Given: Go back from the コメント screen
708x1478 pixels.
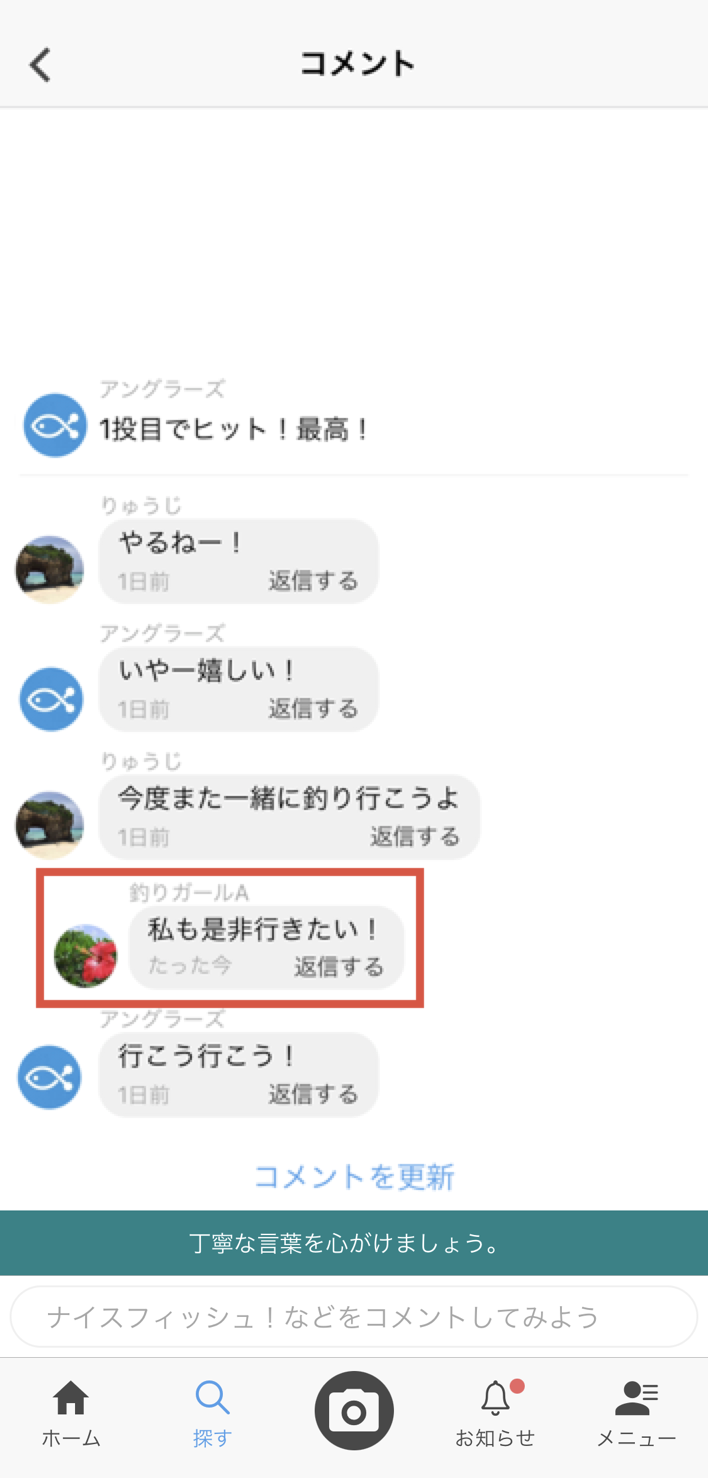Looking at the screenshot, I should pyautogui.click(x=40, y=65).
